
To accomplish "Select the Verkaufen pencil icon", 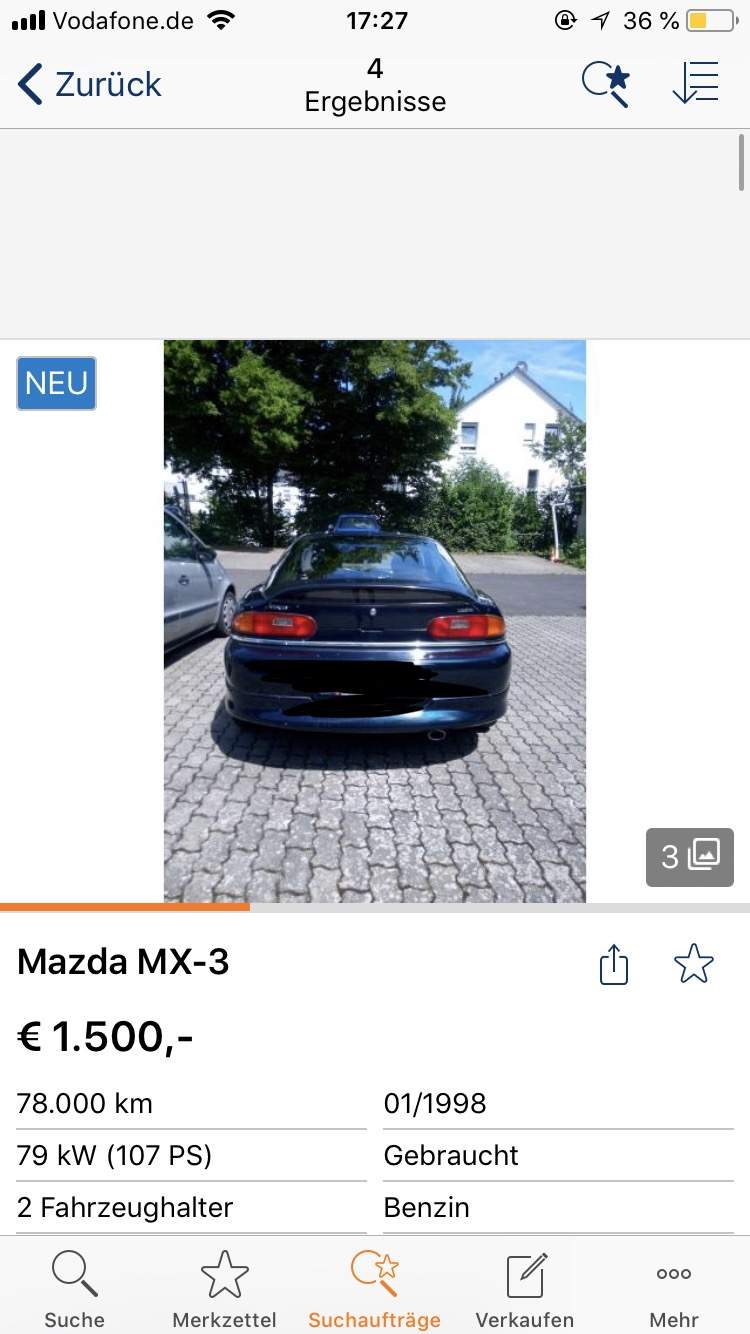I will click(x=524, y=1274).
